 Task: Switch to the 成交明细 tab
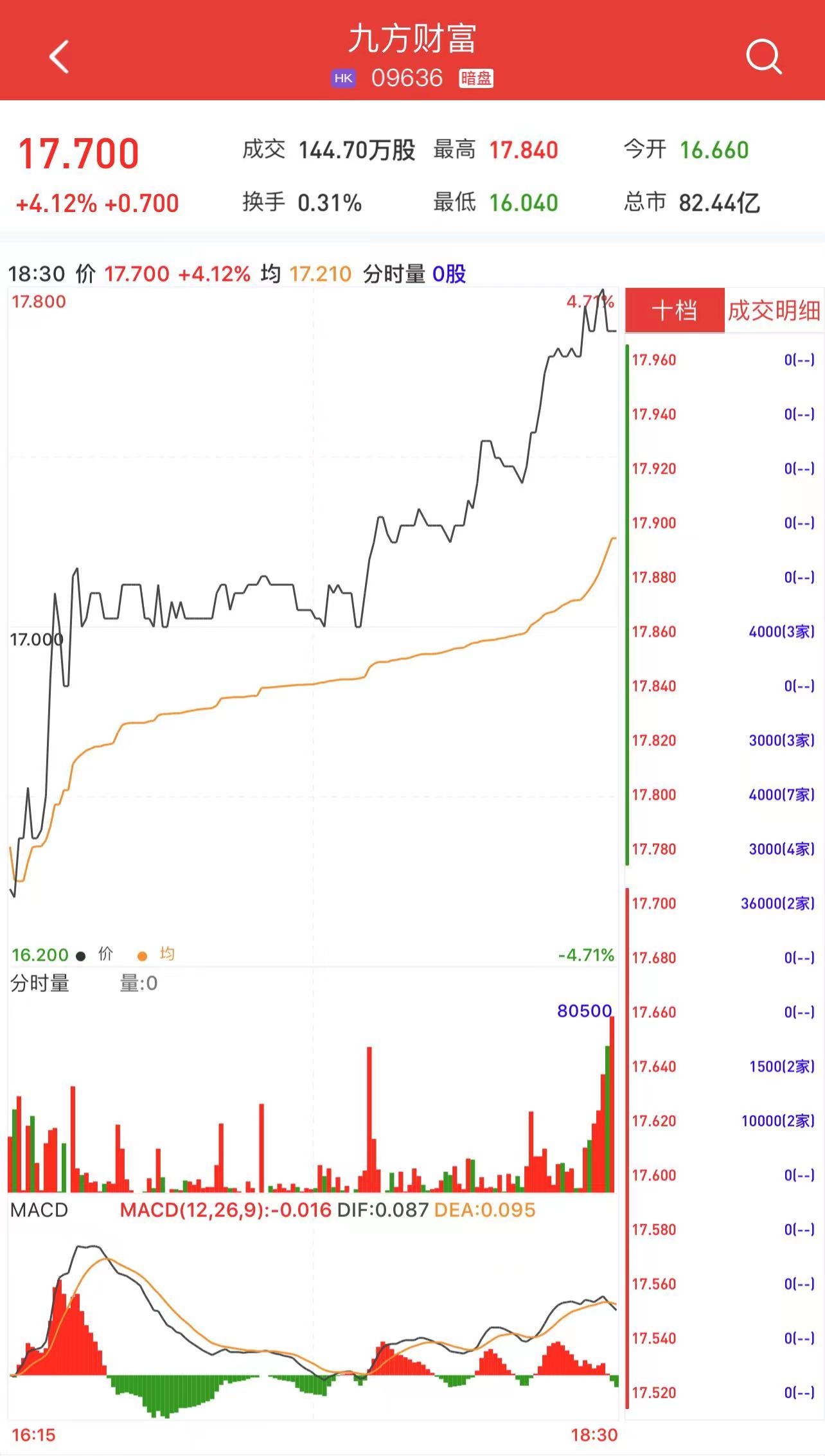coord(774,311)
